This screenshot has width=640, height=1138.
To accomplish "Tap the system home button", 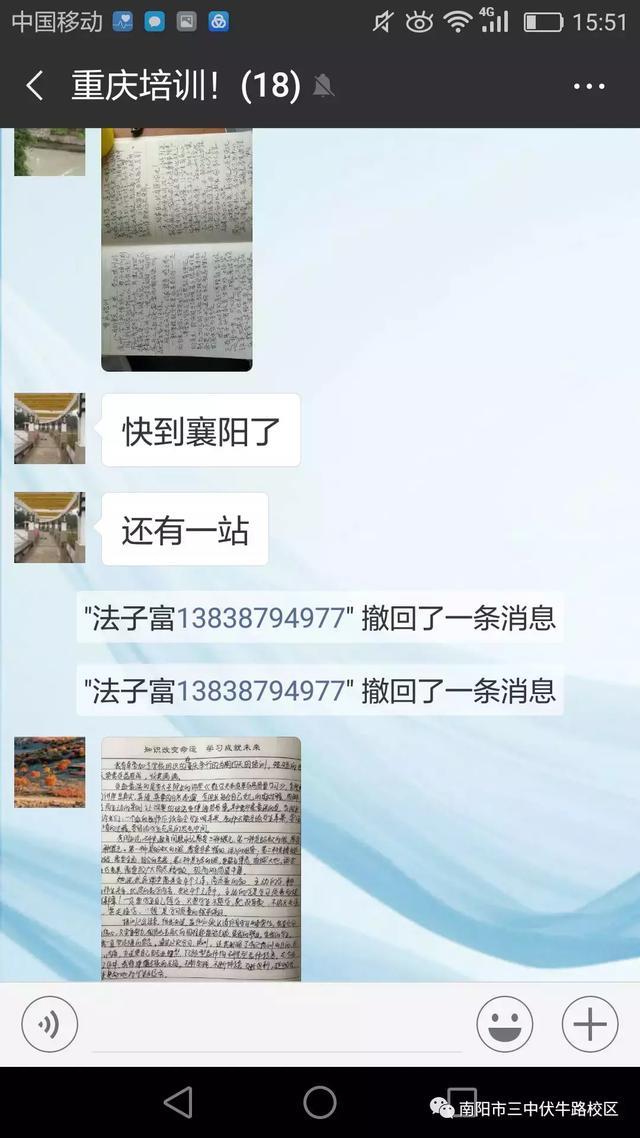I will point(320,1102).
